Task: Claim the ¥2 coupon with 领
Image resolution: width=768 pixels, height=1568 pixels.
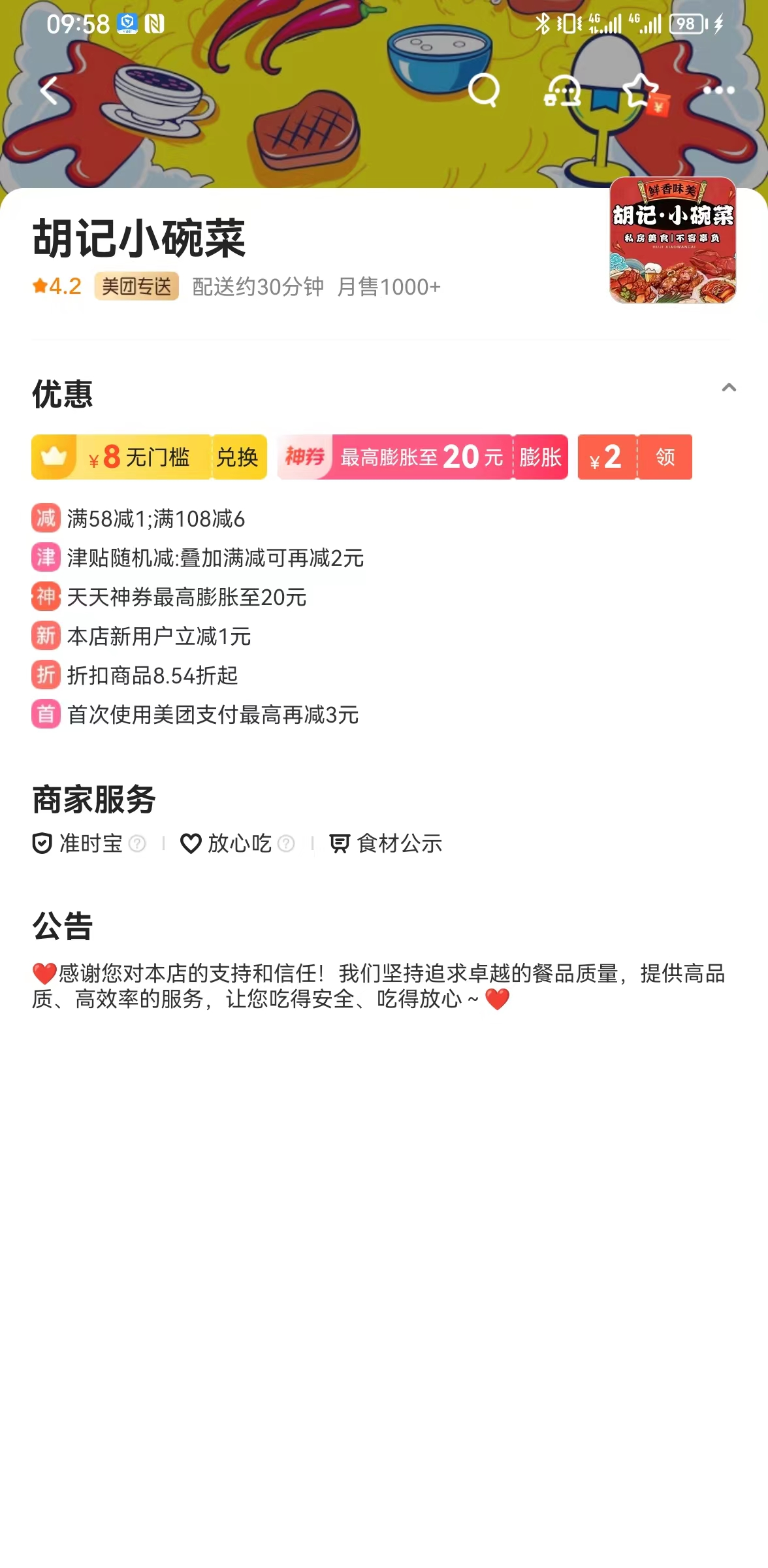Action: tap(665, 457)
